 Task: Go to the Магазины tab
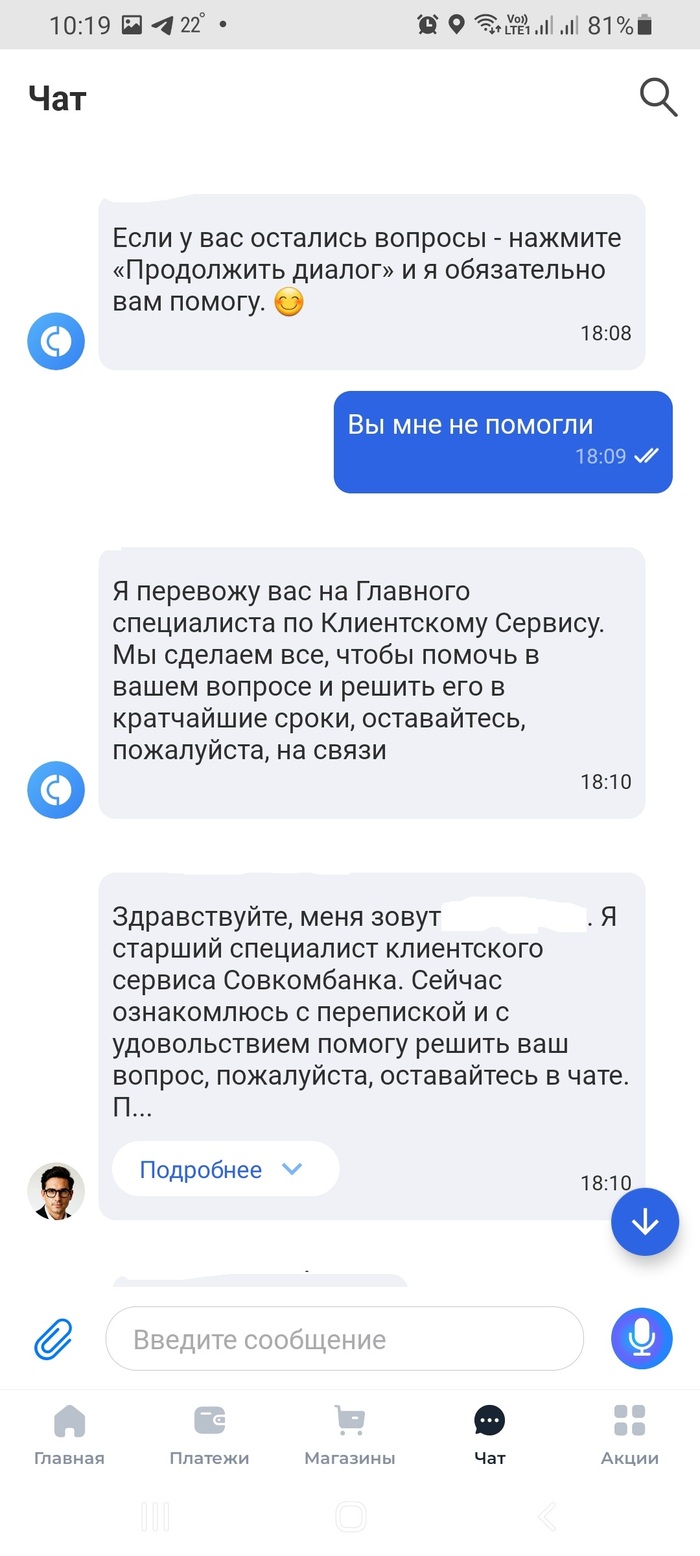(x=349, y=1434)
